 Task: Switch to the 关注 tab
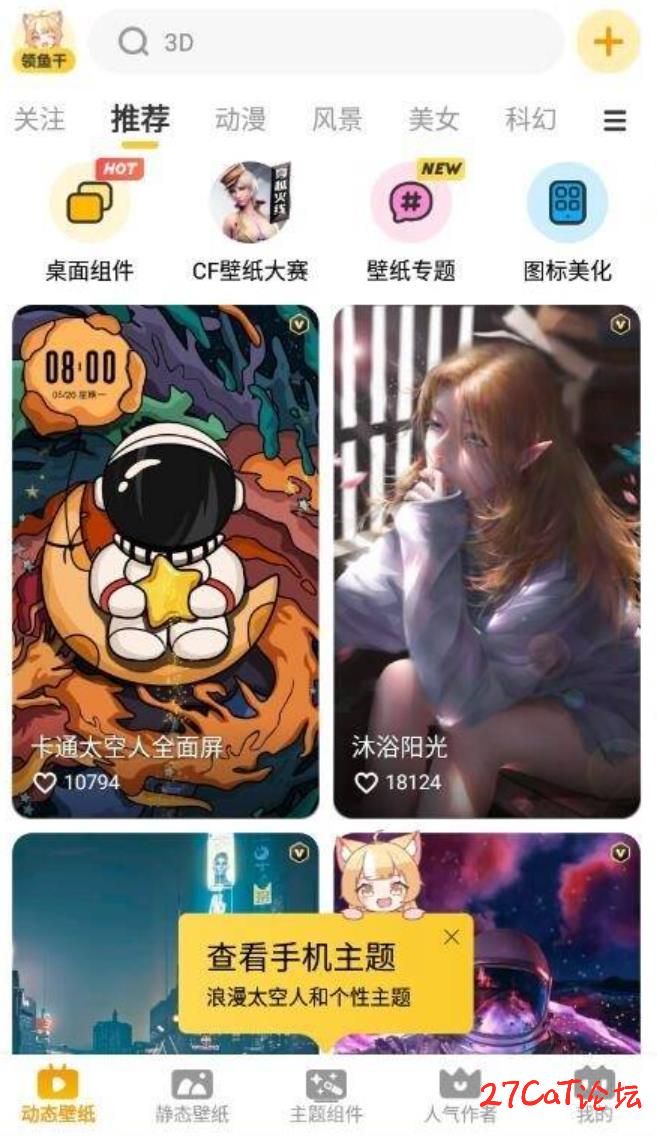point(39,120)
